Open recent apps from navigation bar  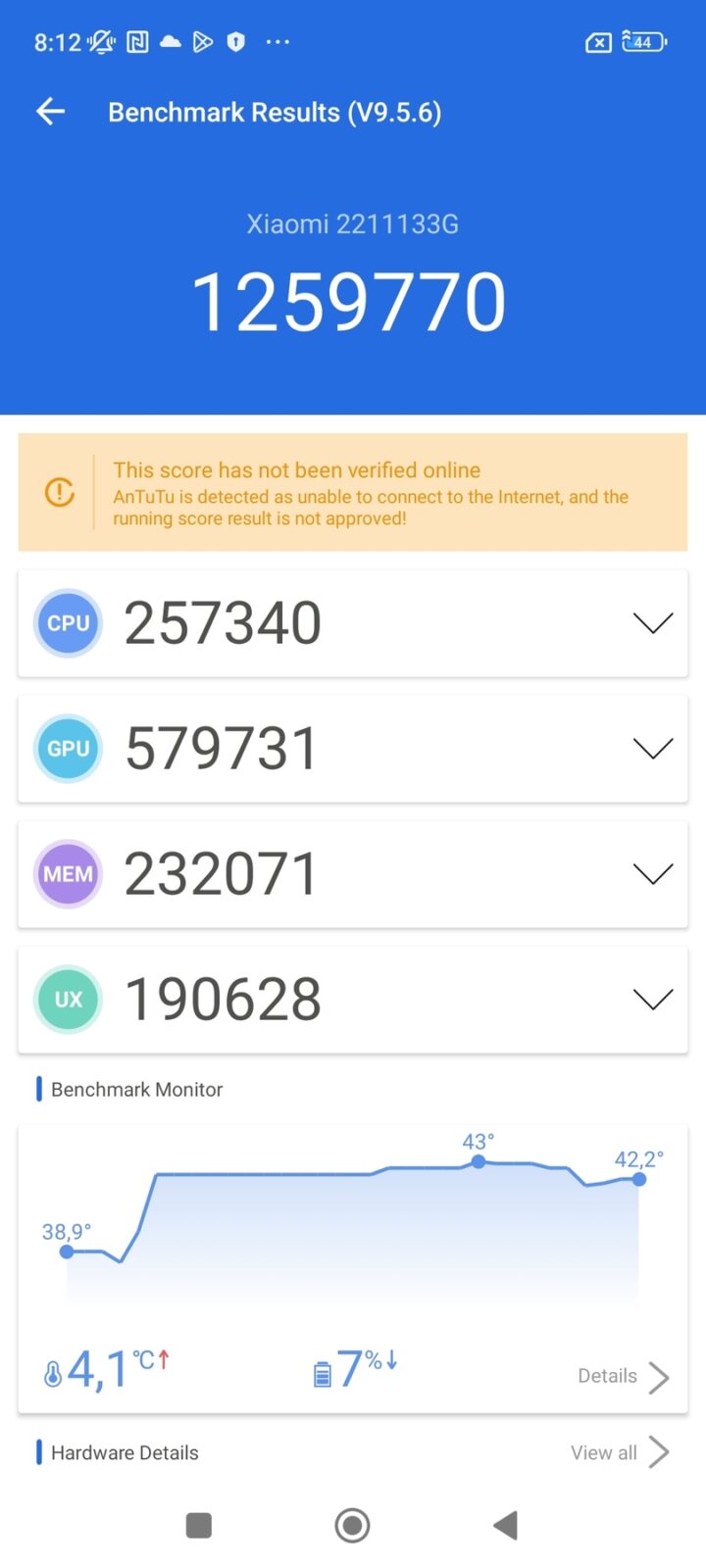pos(199,1525)
